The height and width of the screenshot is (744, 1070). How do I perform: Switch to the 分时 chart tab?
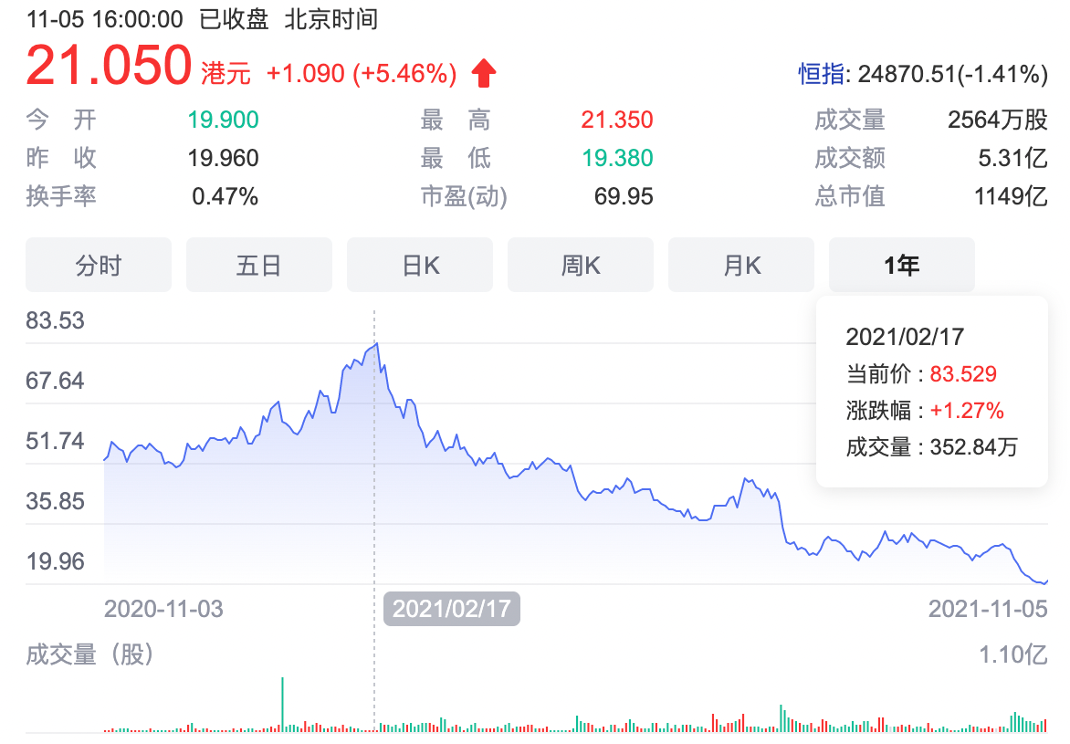(98, 265)
